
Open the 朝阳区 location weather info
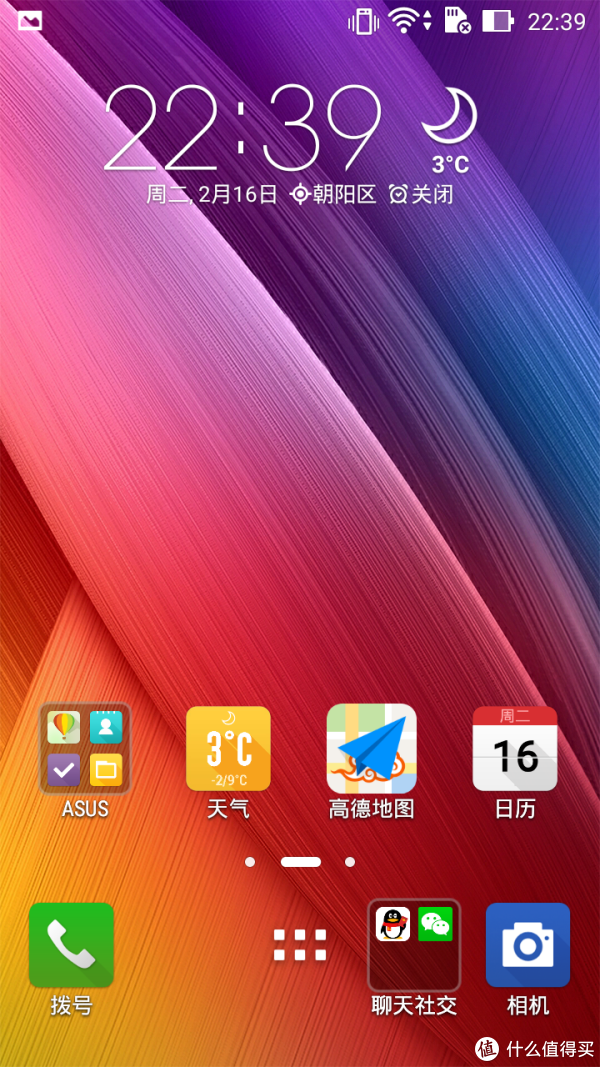pyautogui.click(x=333, y=195)
